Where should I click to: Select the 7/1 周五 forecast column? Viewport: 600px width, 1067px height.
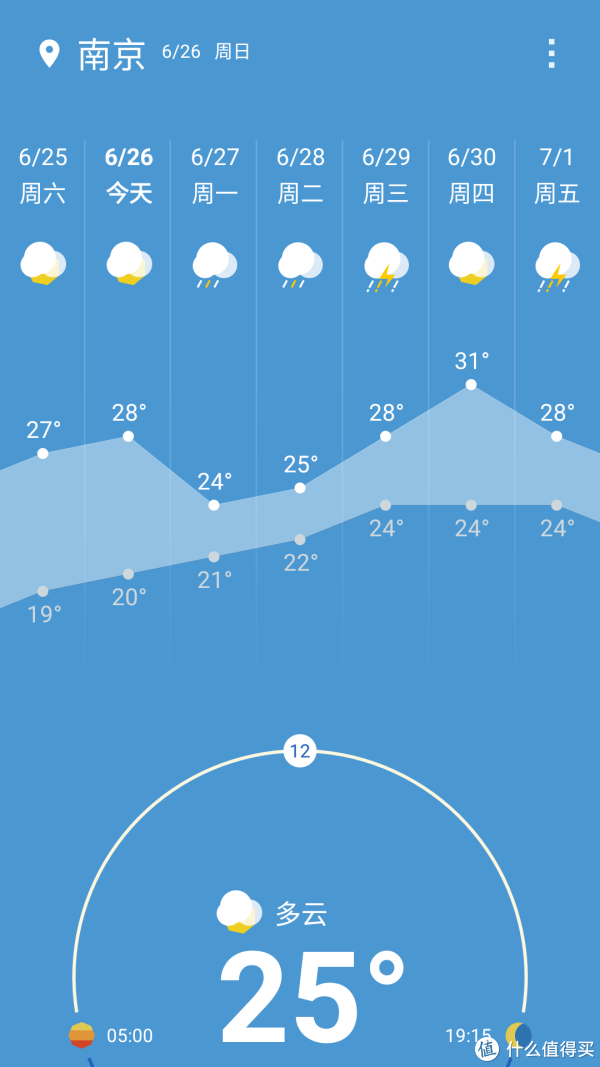point(557,401)
